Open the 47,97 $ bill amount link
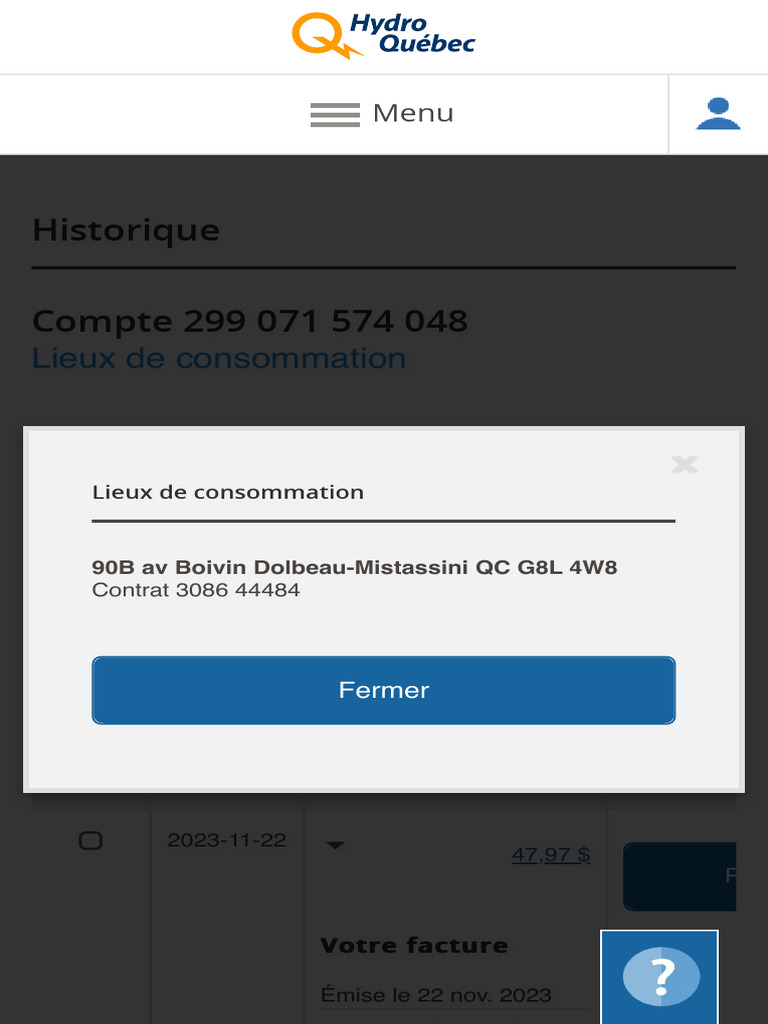 tap(550, 855)
